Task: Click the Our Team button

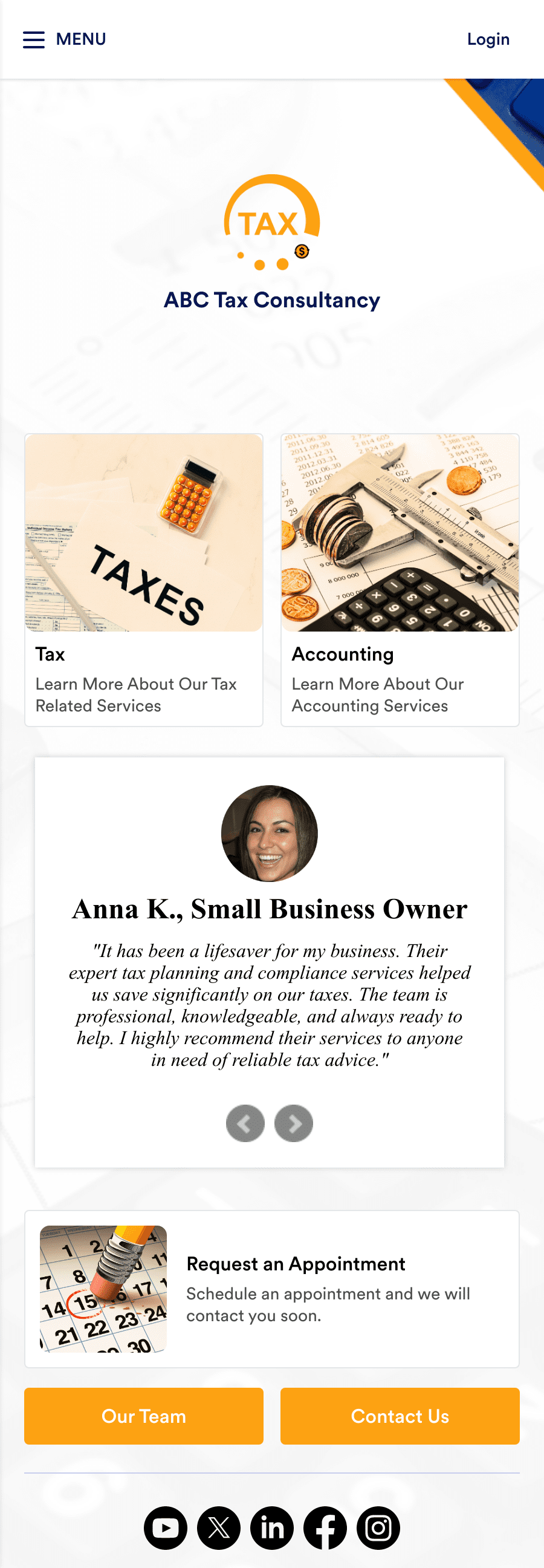Action: pyautogui.click(x=144, y=1416)
